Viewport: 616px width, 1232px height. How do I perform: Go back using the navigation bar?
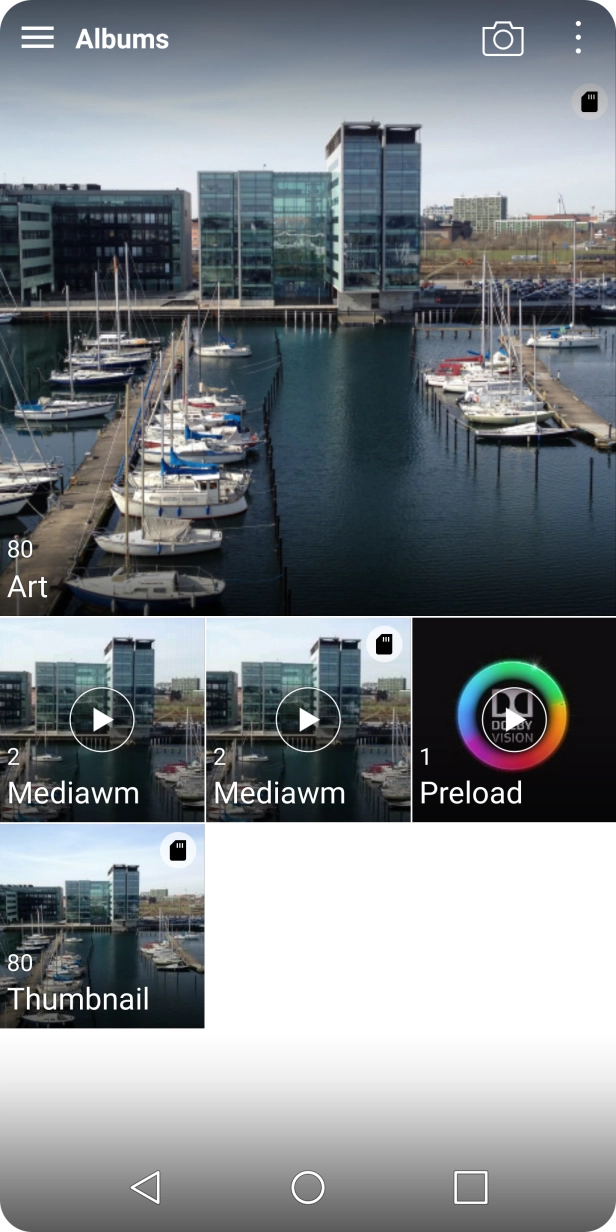click(x=146, y=1187)
